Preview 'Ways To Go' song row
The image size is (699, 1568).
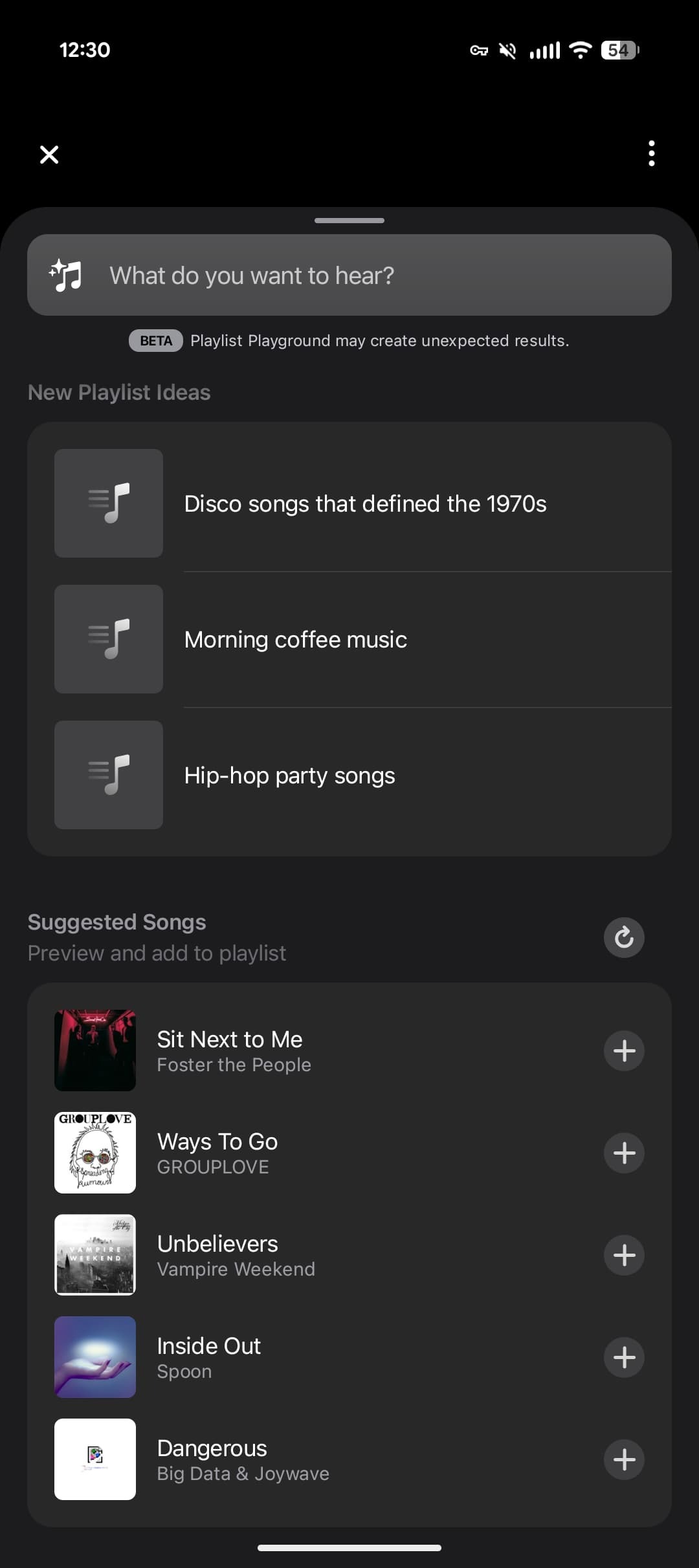(217, 1153)
